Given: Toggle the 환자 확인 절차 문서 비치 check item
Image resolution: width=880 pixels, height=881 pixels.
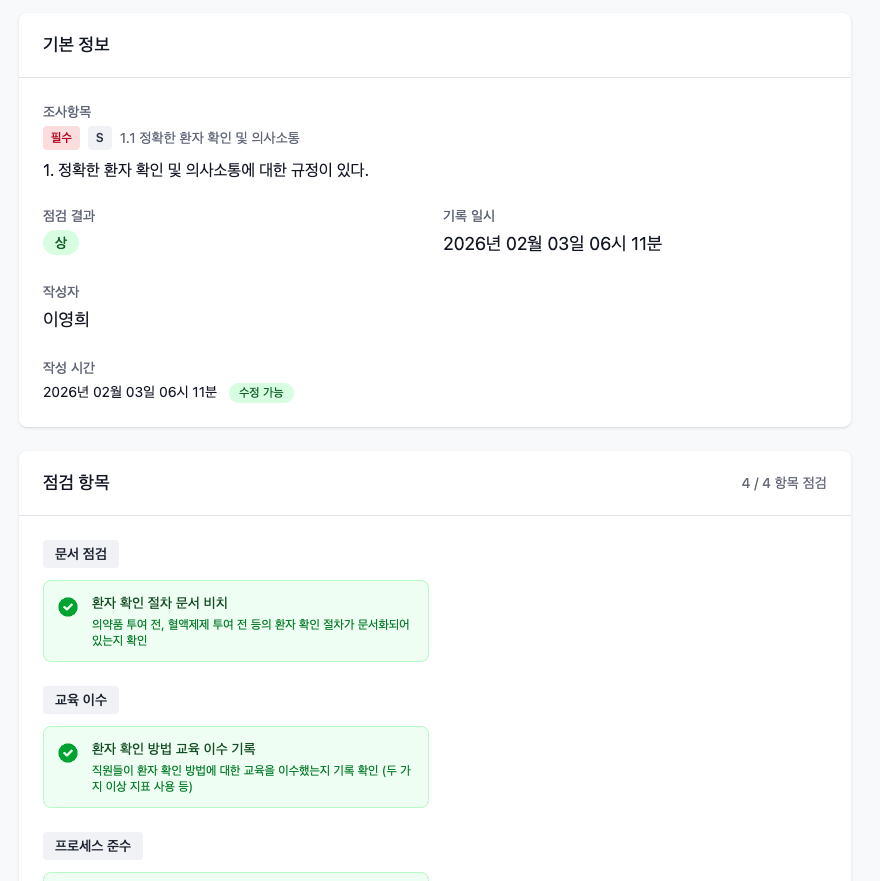Looking at the screenshot, I should (236, 620).
